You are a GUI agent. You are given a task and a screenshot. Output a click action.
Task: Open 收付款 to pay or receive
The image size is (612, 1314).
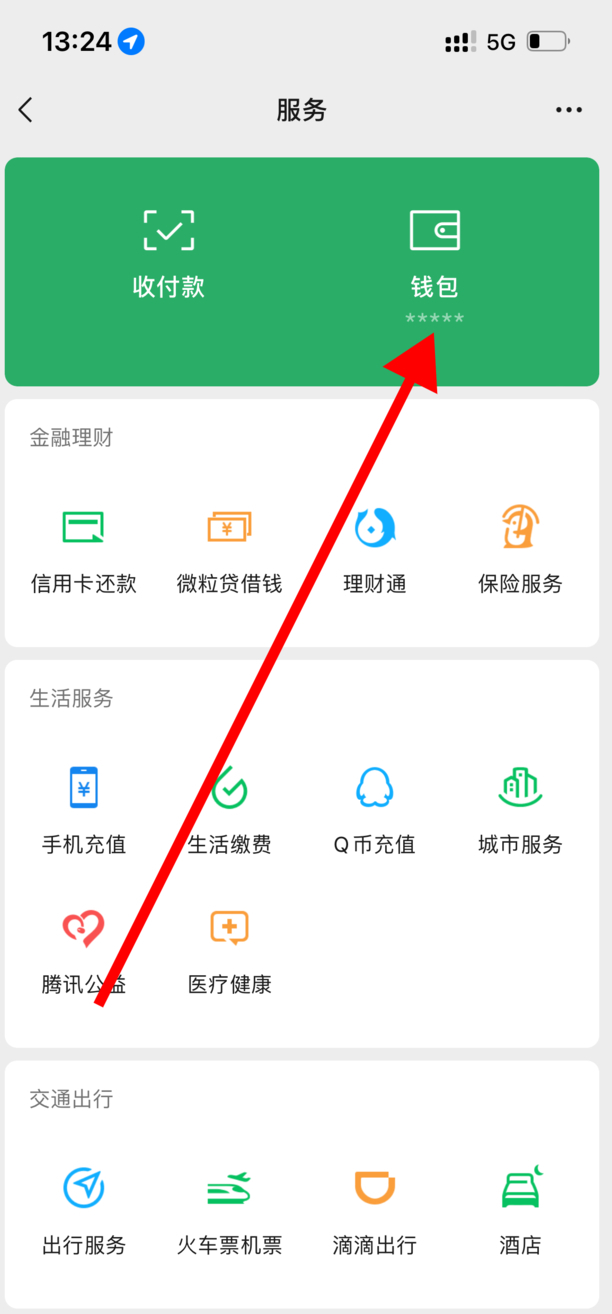pos(168,254)
